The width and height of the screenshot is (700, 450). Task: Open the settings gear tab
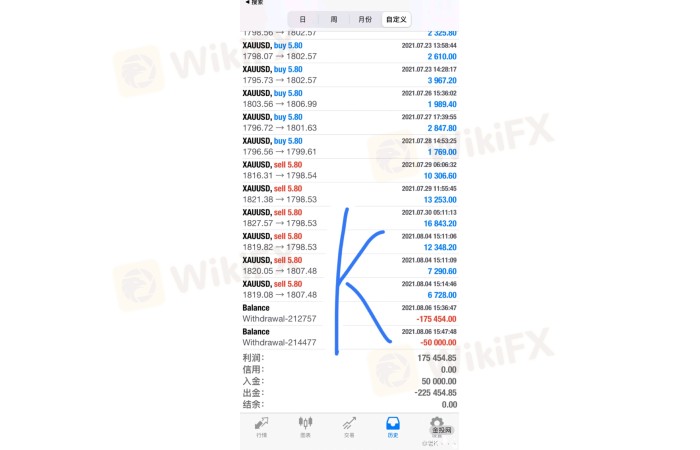tap(437, 427)
